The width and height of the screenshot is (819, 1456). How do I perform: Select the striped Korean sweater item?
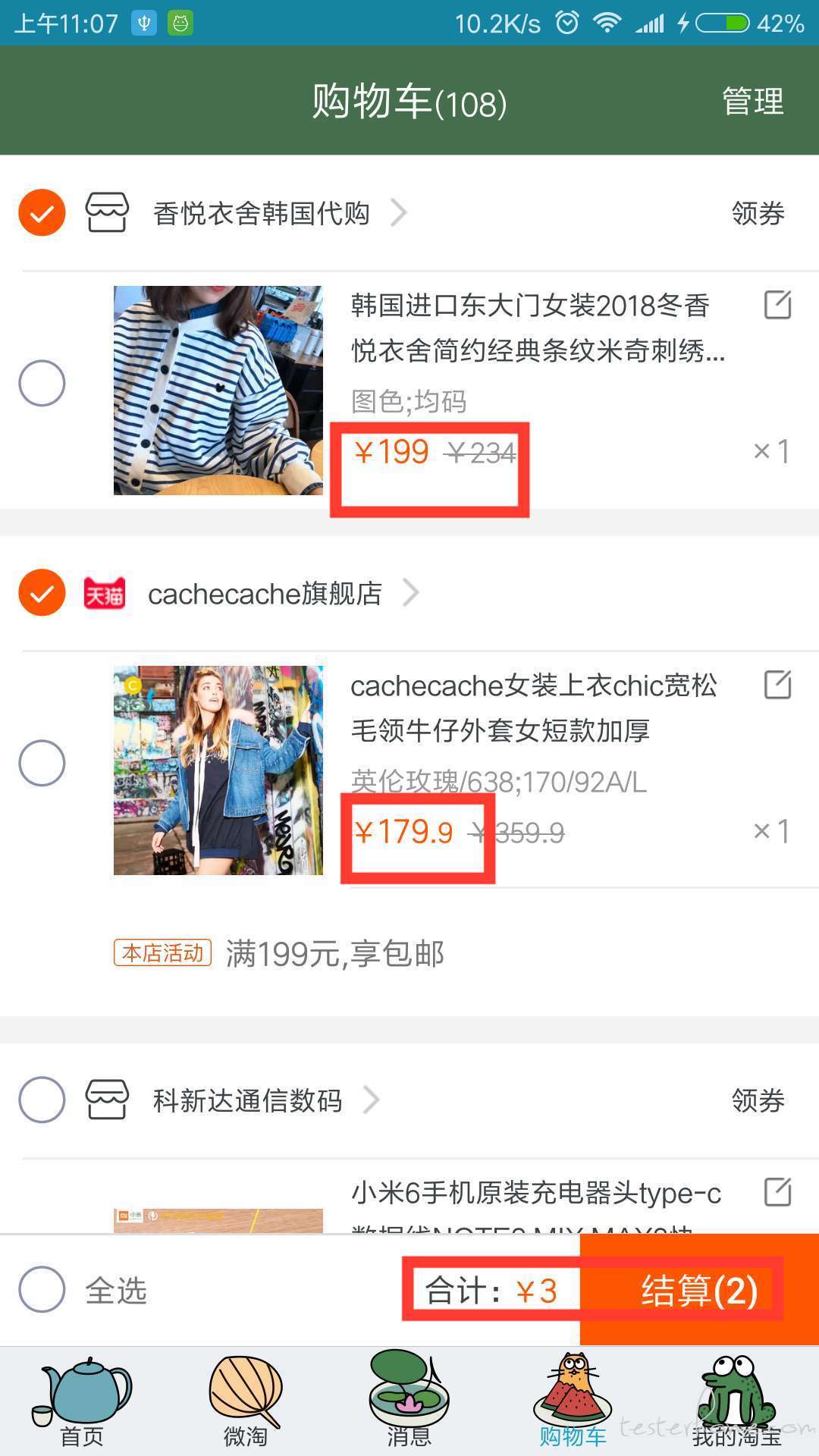click(x=42, y=383)
